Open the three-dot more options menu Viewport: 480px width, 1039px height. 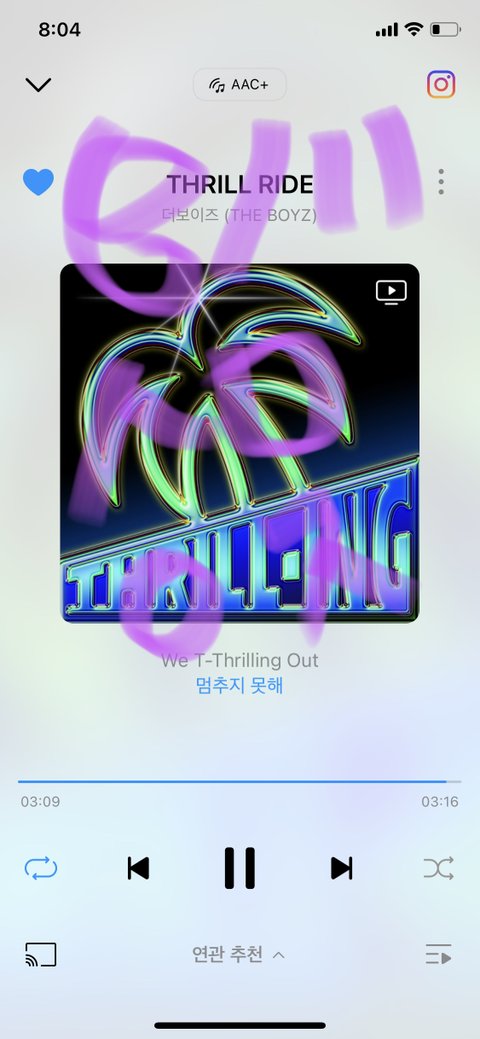coord(441,182)
